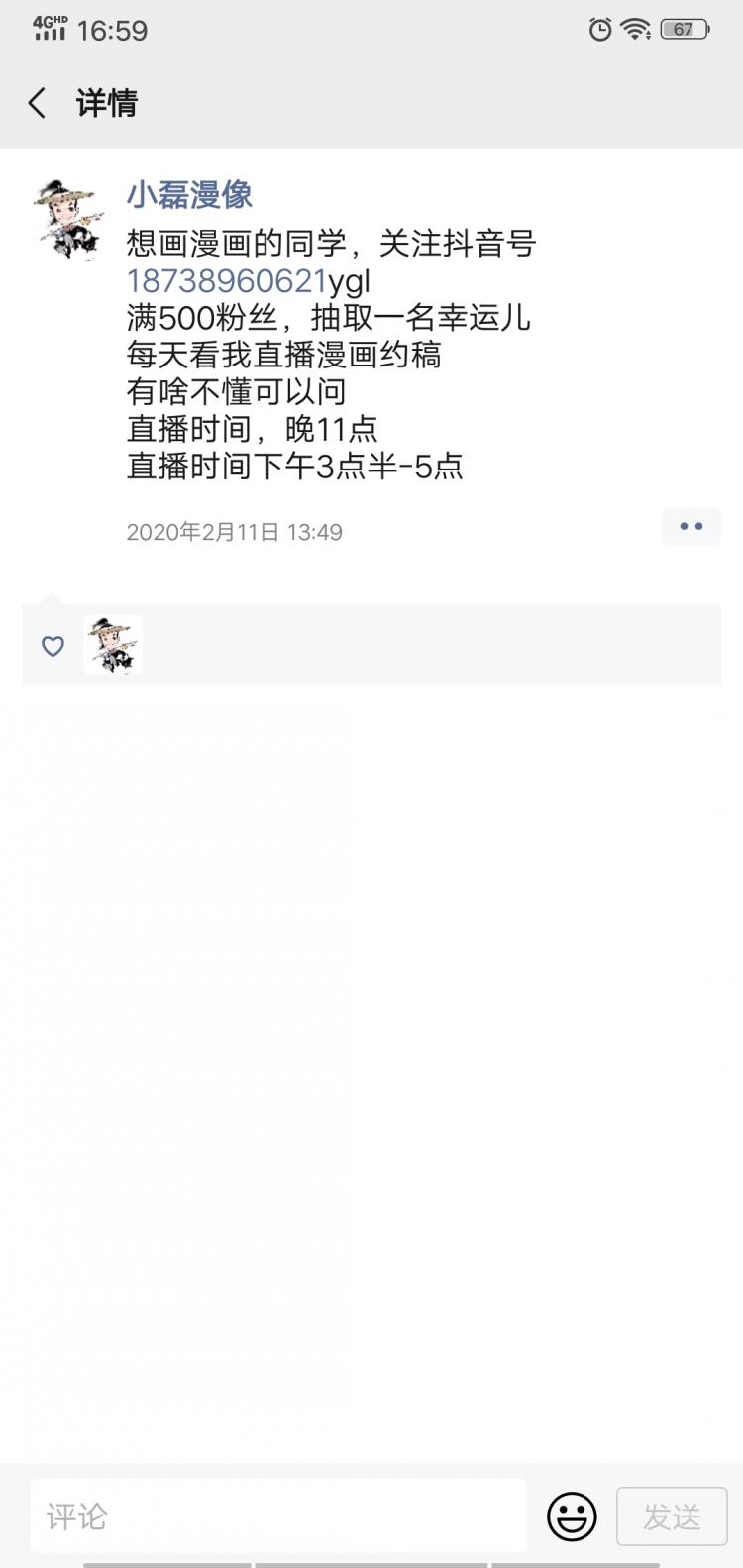
Task: Tap the 发送 send button
Action: click(672, 1516)
